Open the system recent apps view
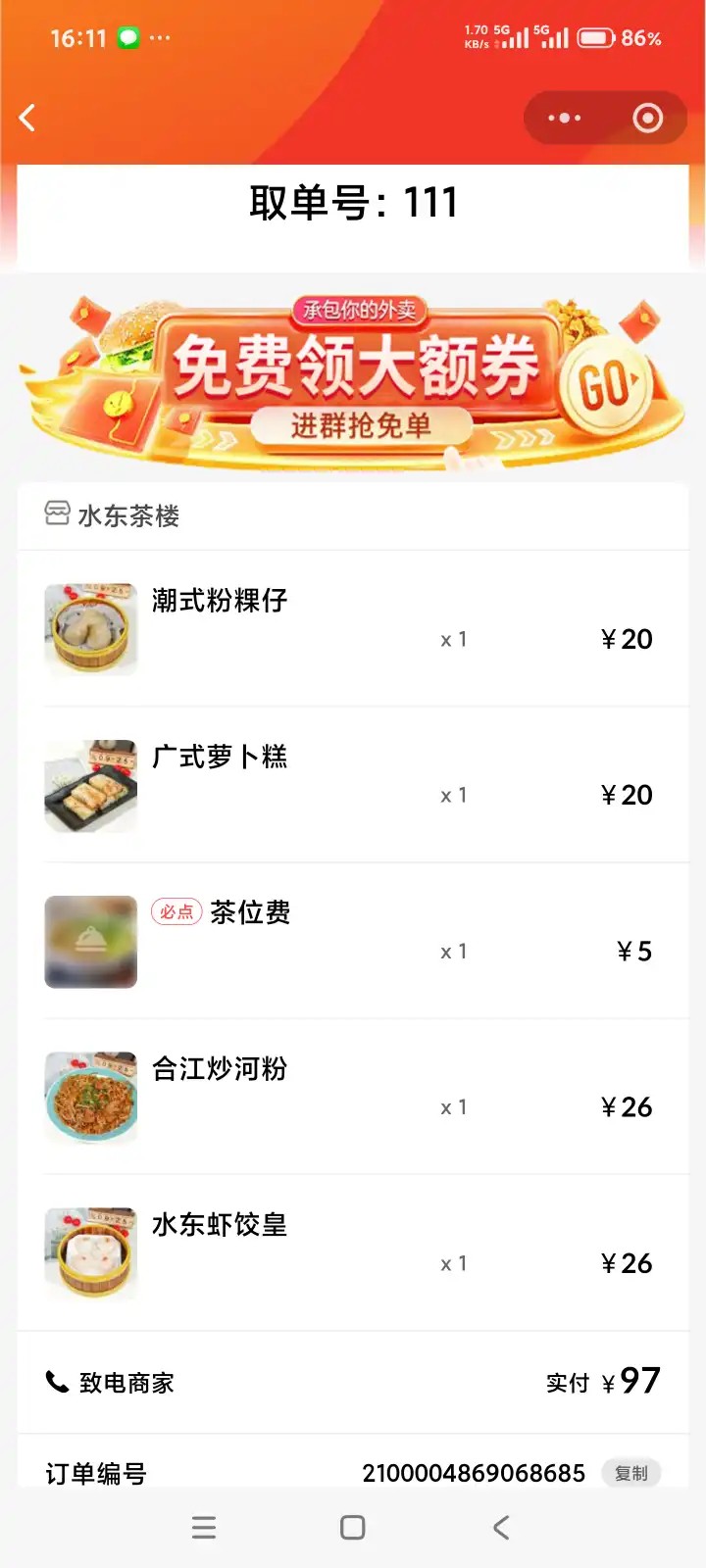Image resolution: width=706 pixels, height=1568 pixels. [x=204, y=1527]
